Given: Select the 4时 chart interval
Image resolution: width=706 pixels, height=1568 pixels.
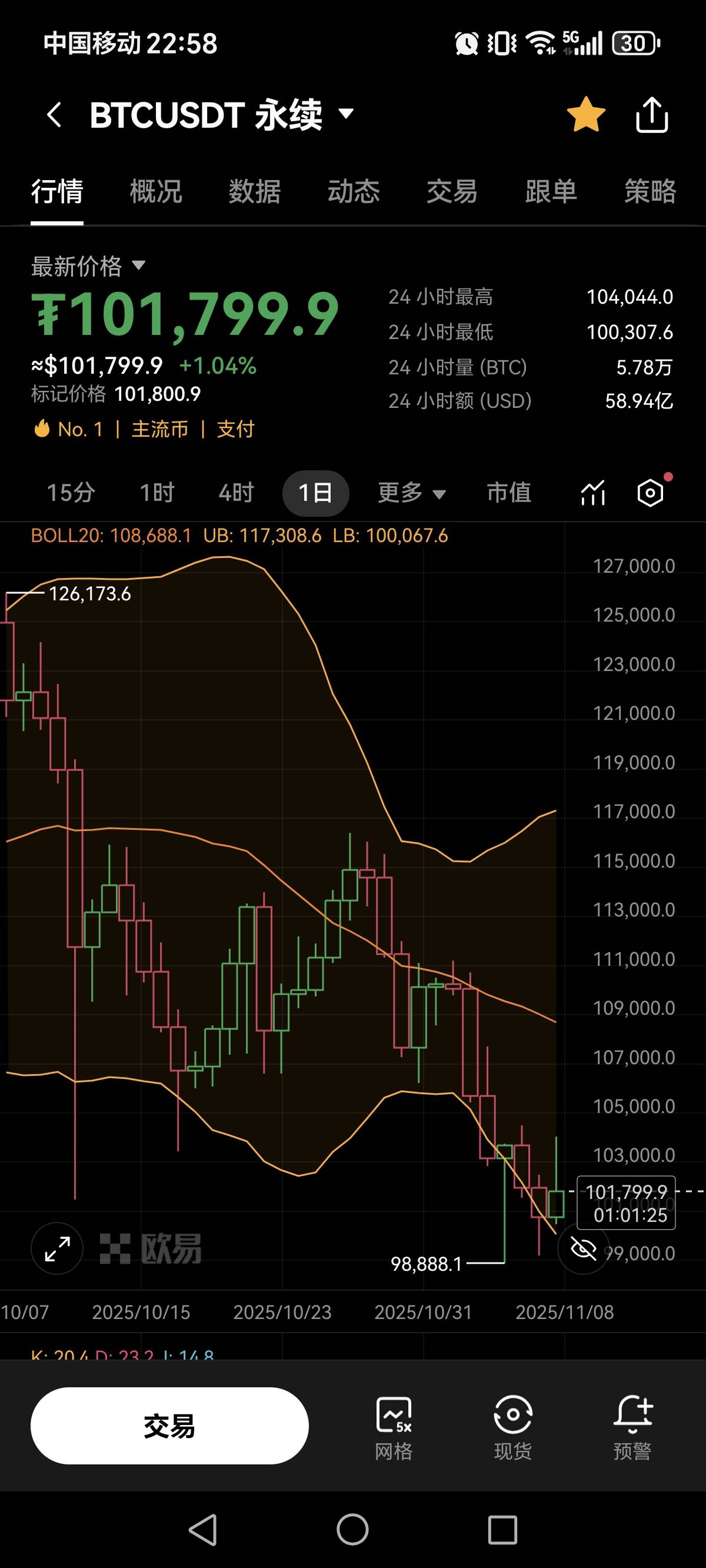Looking at the screenshot, I should pyautogui.click(x=236, y=493).
